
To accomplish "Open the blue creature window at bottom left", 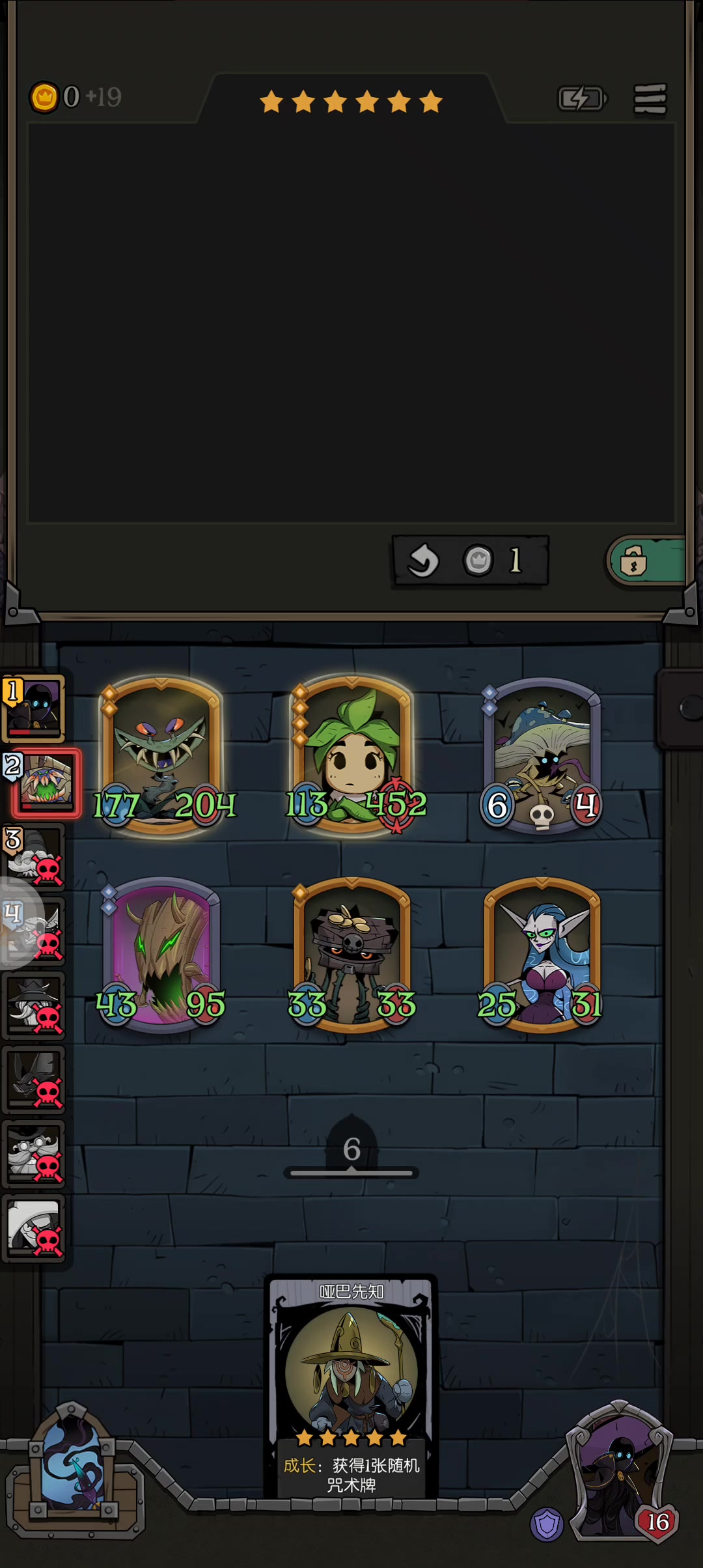I will 75,1472.
